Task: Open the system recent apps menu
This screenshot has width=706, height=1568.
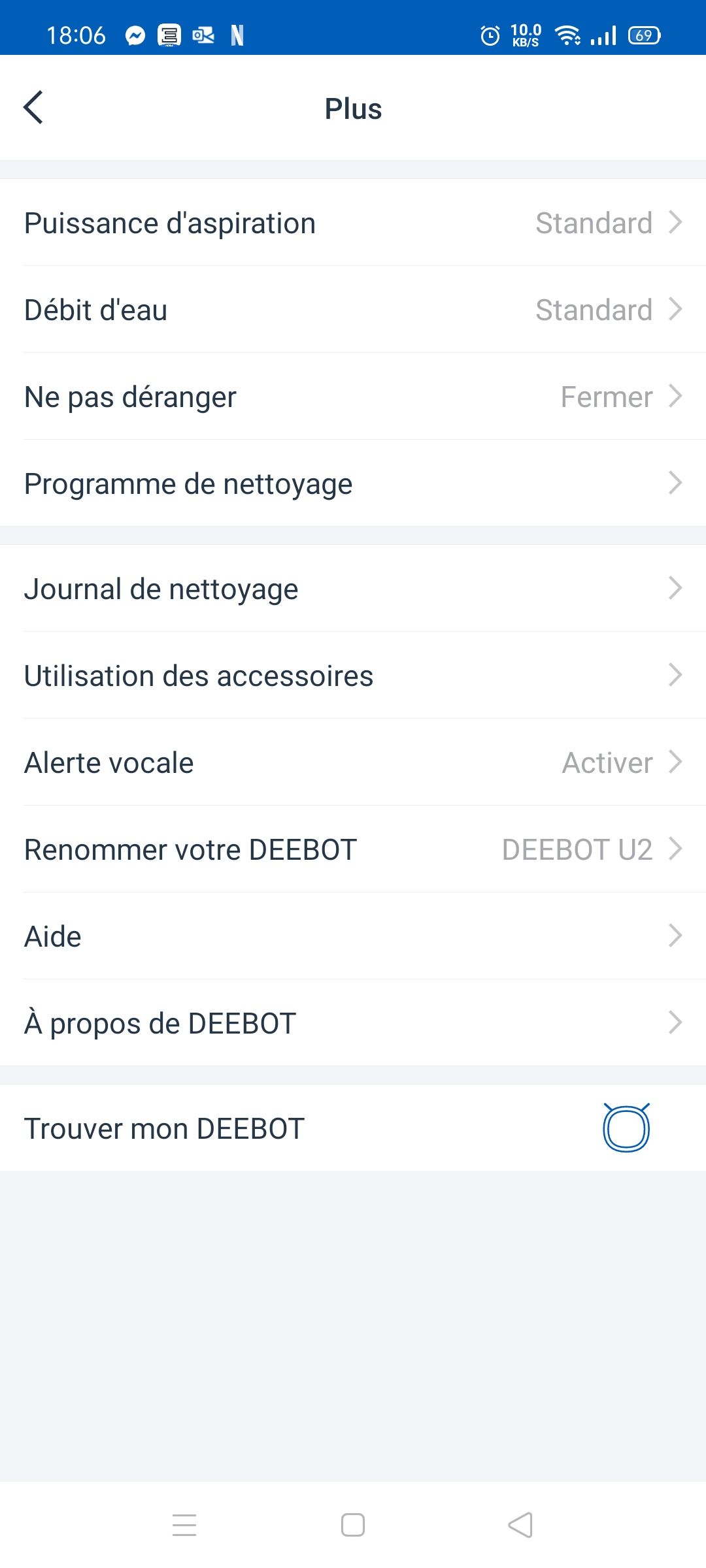Action: 184,1525
